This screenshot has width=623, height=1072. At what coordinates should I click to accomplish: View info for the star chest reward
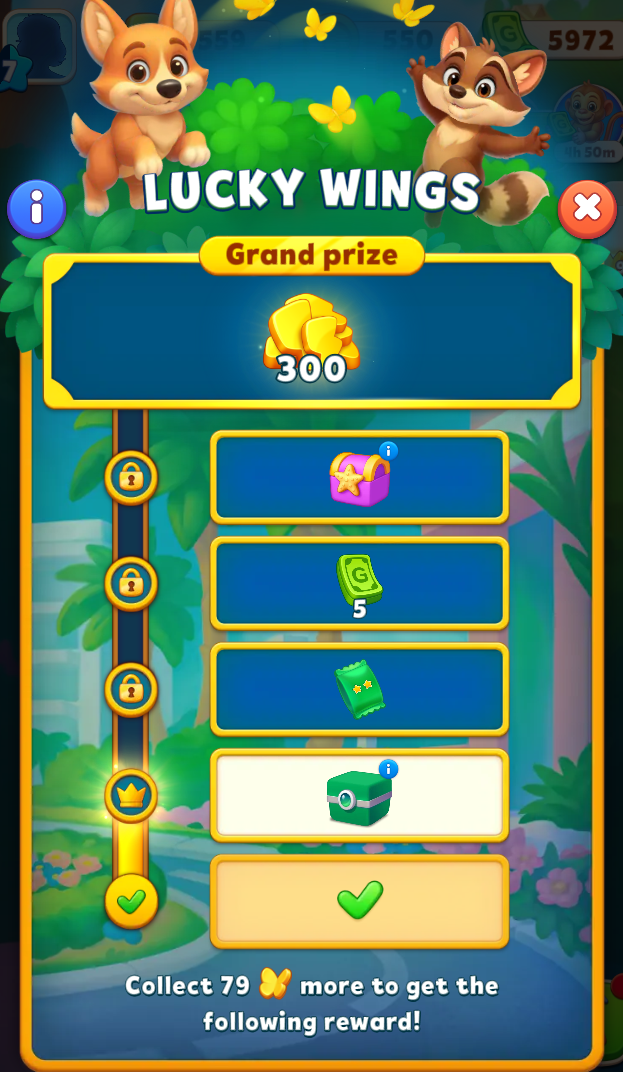click(x=388, y=451)
